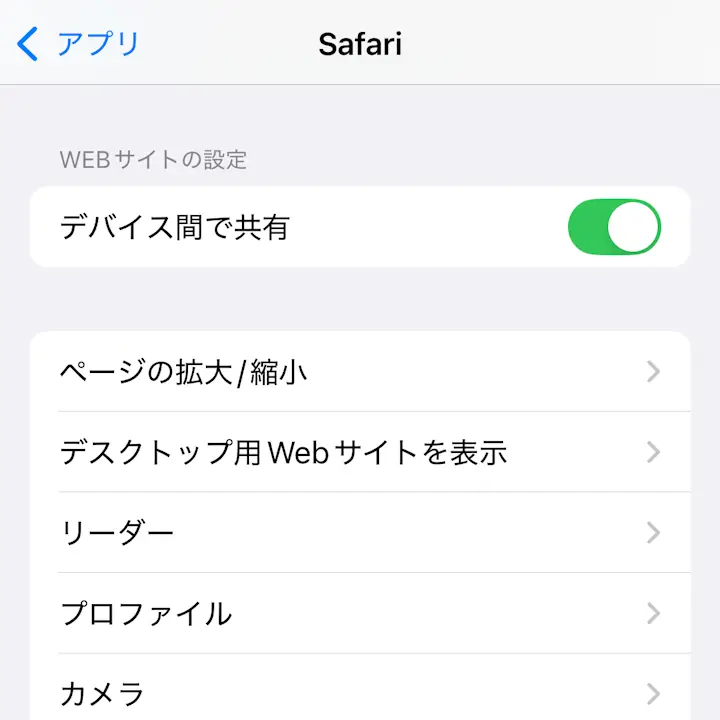Open ページの拡大/縮小 settings
The width and height of the screenshot is (720, 720).
click(360, 372)
